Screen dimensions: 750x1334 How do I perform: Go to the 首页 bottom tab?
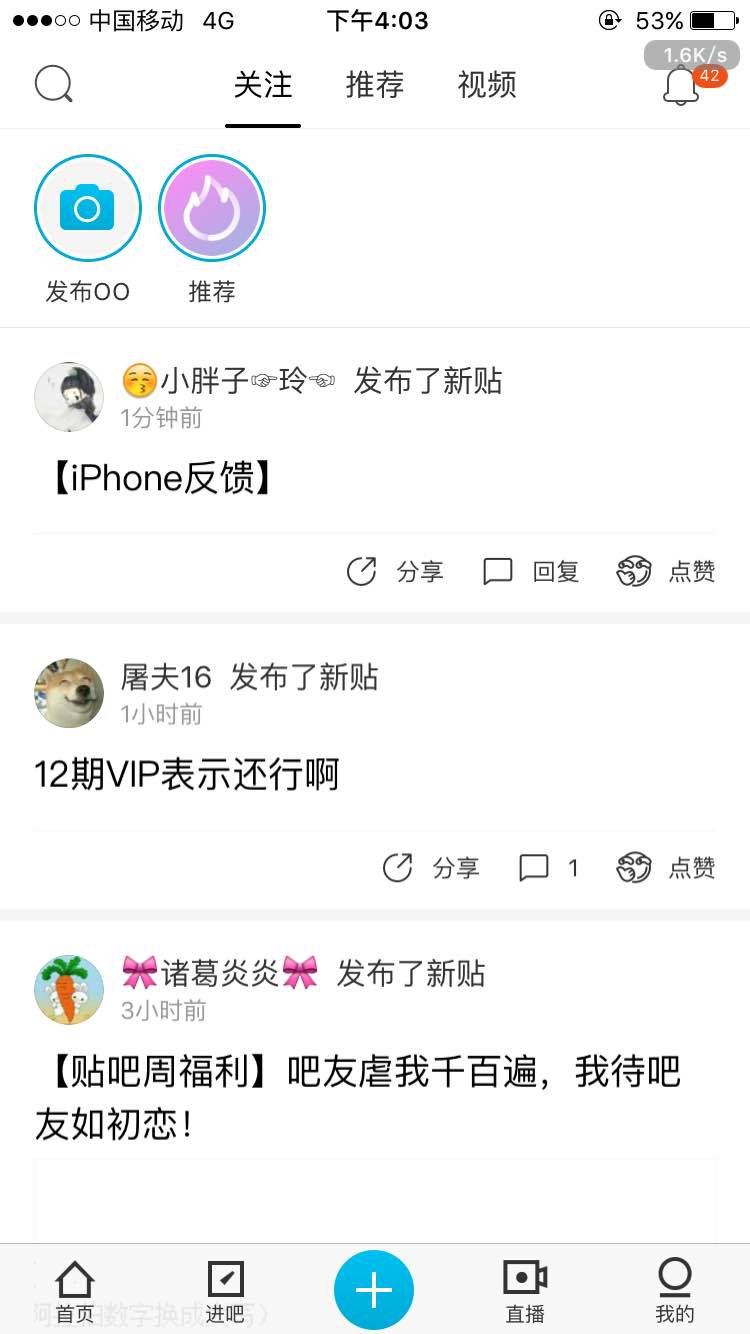coord(75,1291)
